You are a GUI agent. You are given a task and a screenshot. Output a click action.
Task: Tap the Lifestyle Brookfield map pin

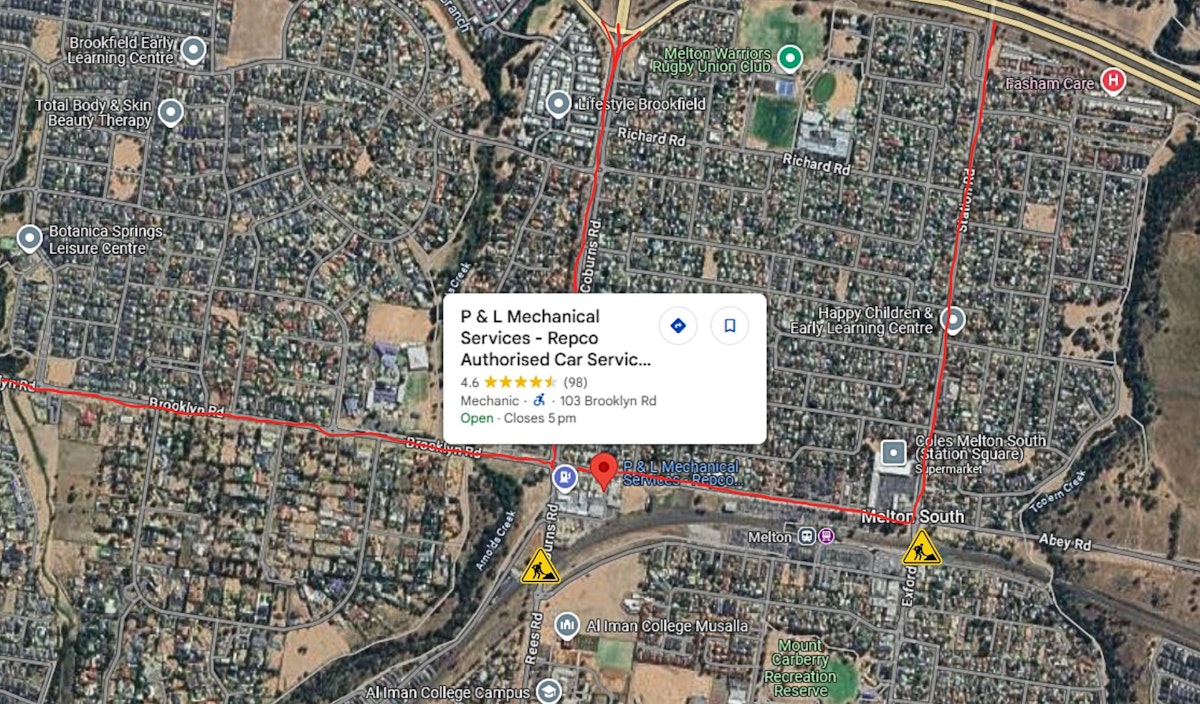559,103
